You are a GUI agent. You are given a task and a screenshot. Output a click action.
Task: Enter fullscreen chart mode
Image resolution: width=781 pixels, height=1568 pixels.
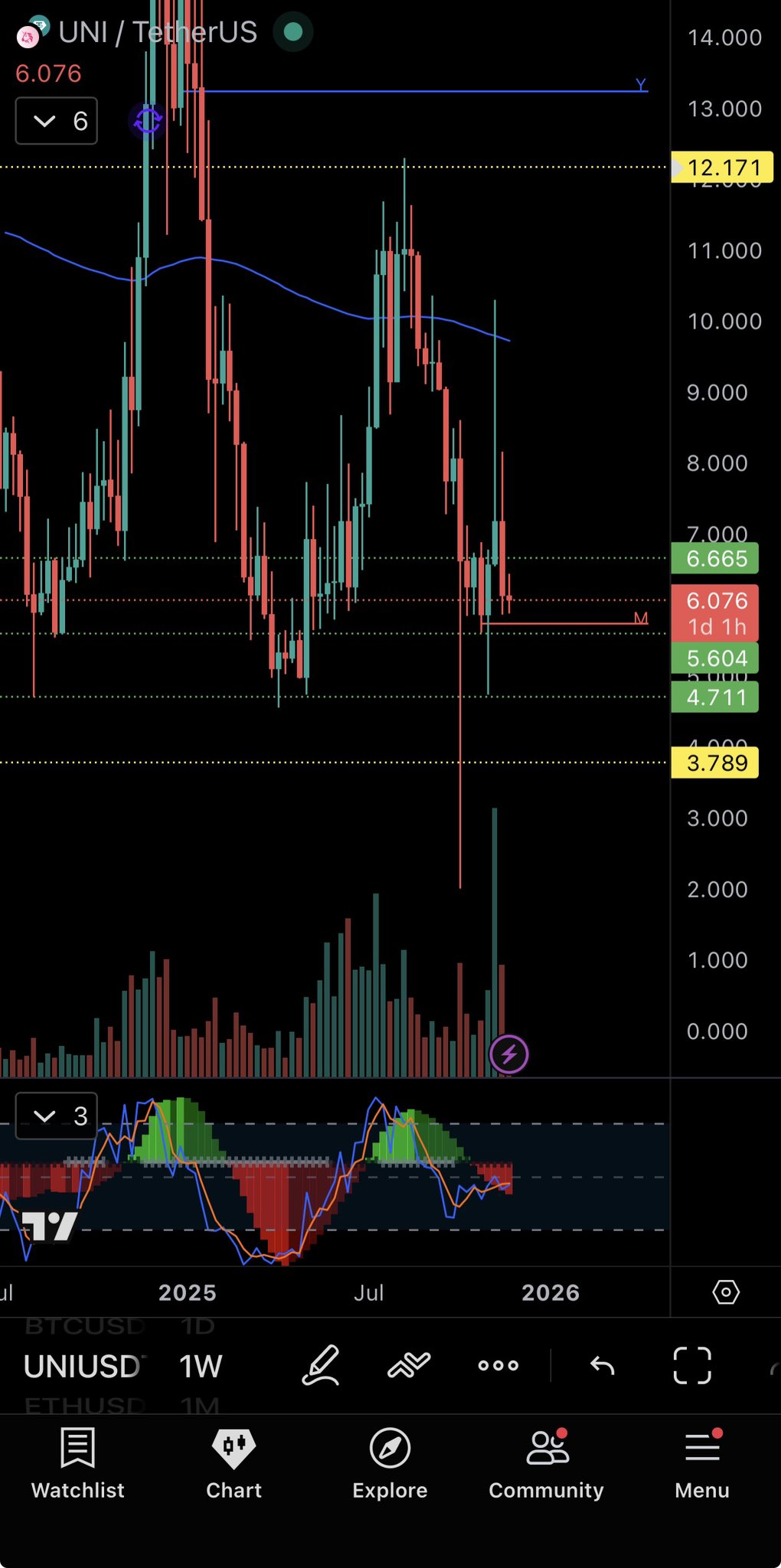coord(692,1366)
